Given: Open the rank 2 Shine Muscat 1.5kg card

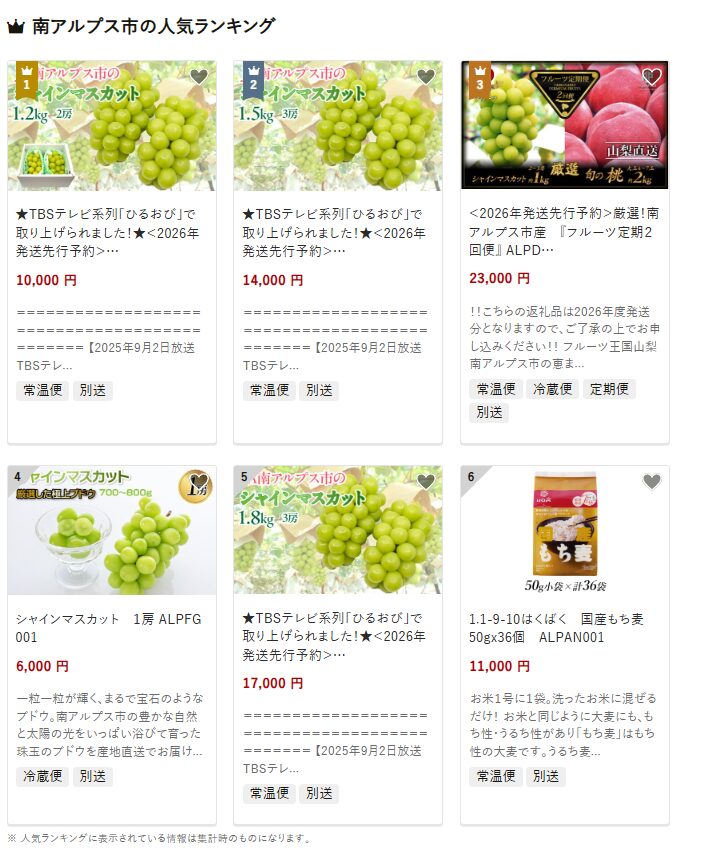Looking at the screenshot, I should tap(335, 231).
